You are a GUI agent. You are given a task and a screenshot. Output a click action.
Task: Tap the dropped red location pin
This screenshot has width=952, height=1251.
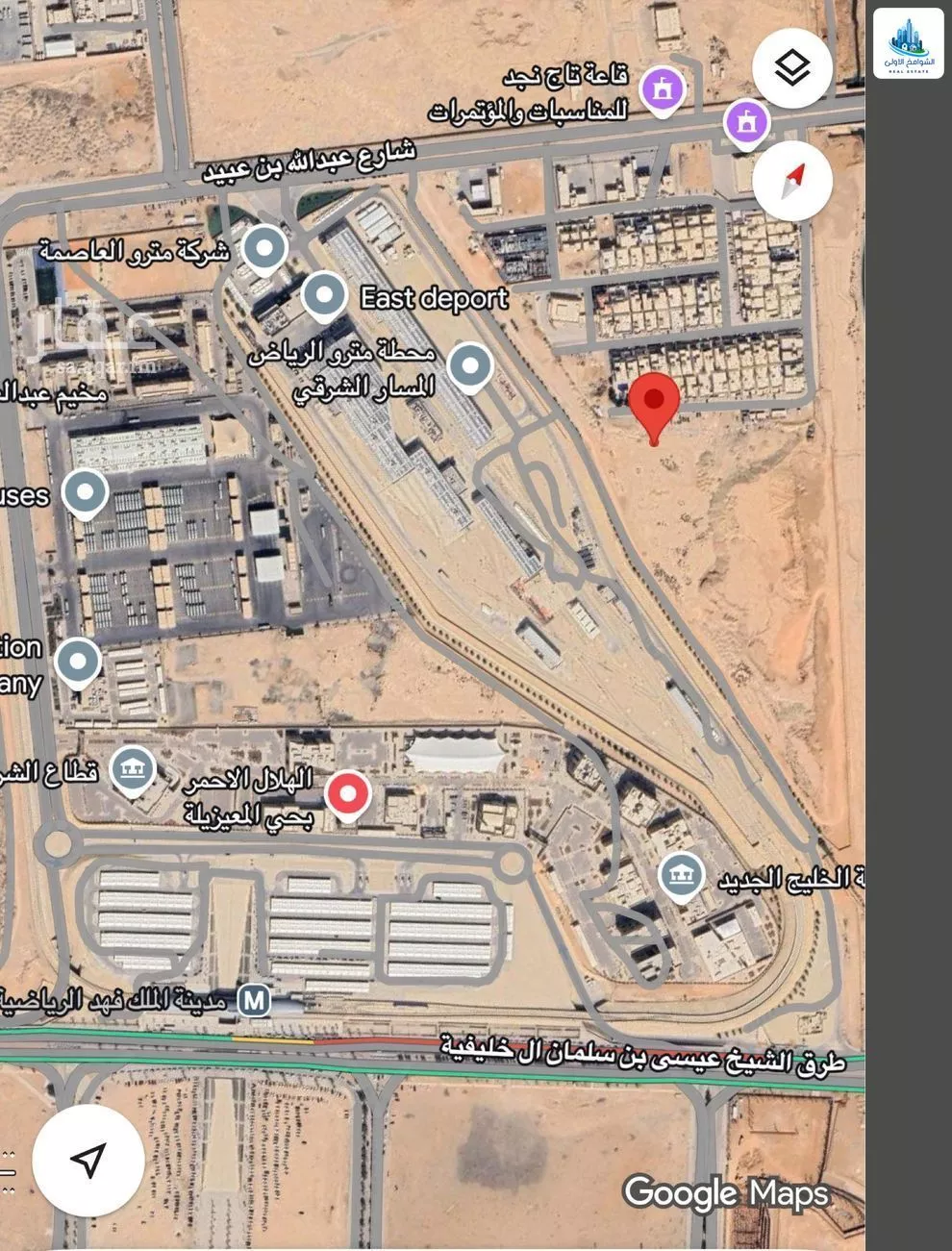[654, 405]
